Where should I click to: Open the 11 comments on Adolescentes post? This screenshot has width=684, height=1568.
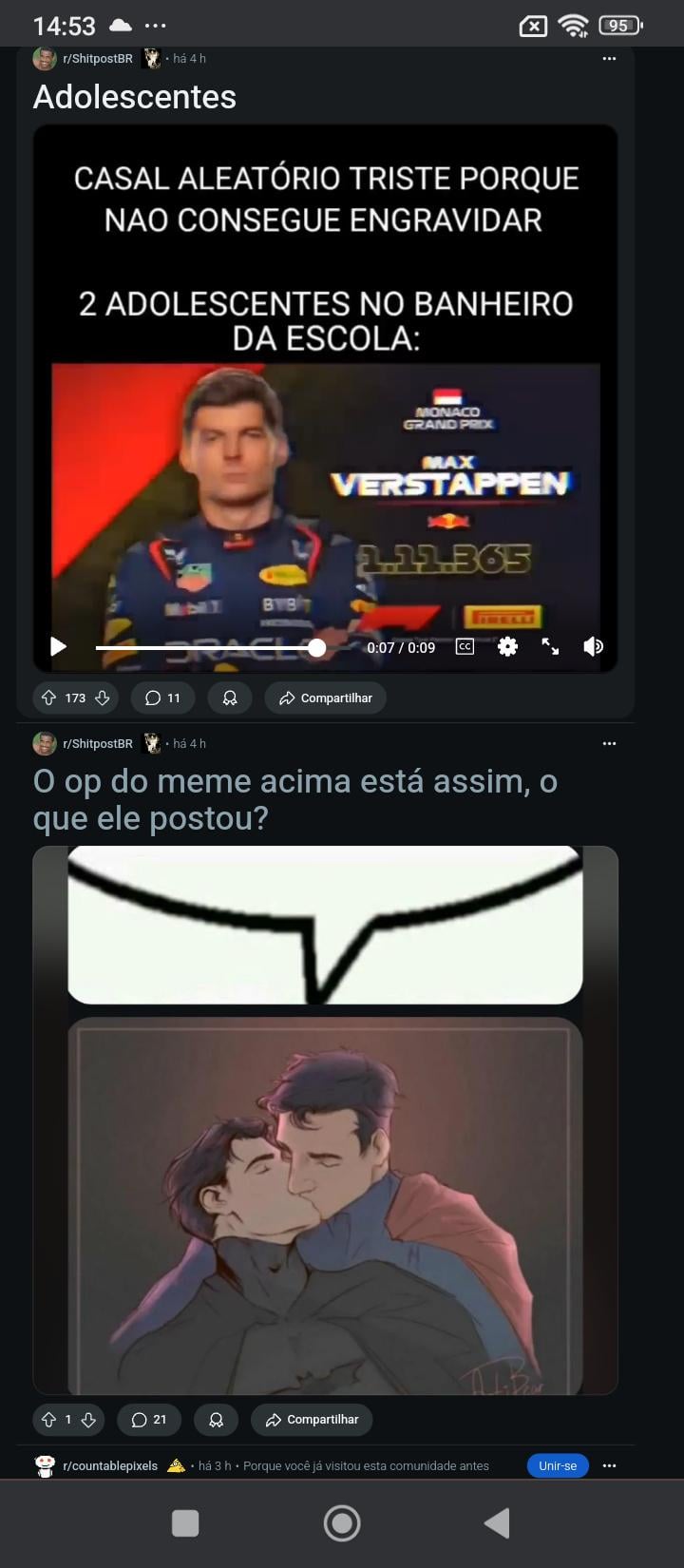coord(162,698)
